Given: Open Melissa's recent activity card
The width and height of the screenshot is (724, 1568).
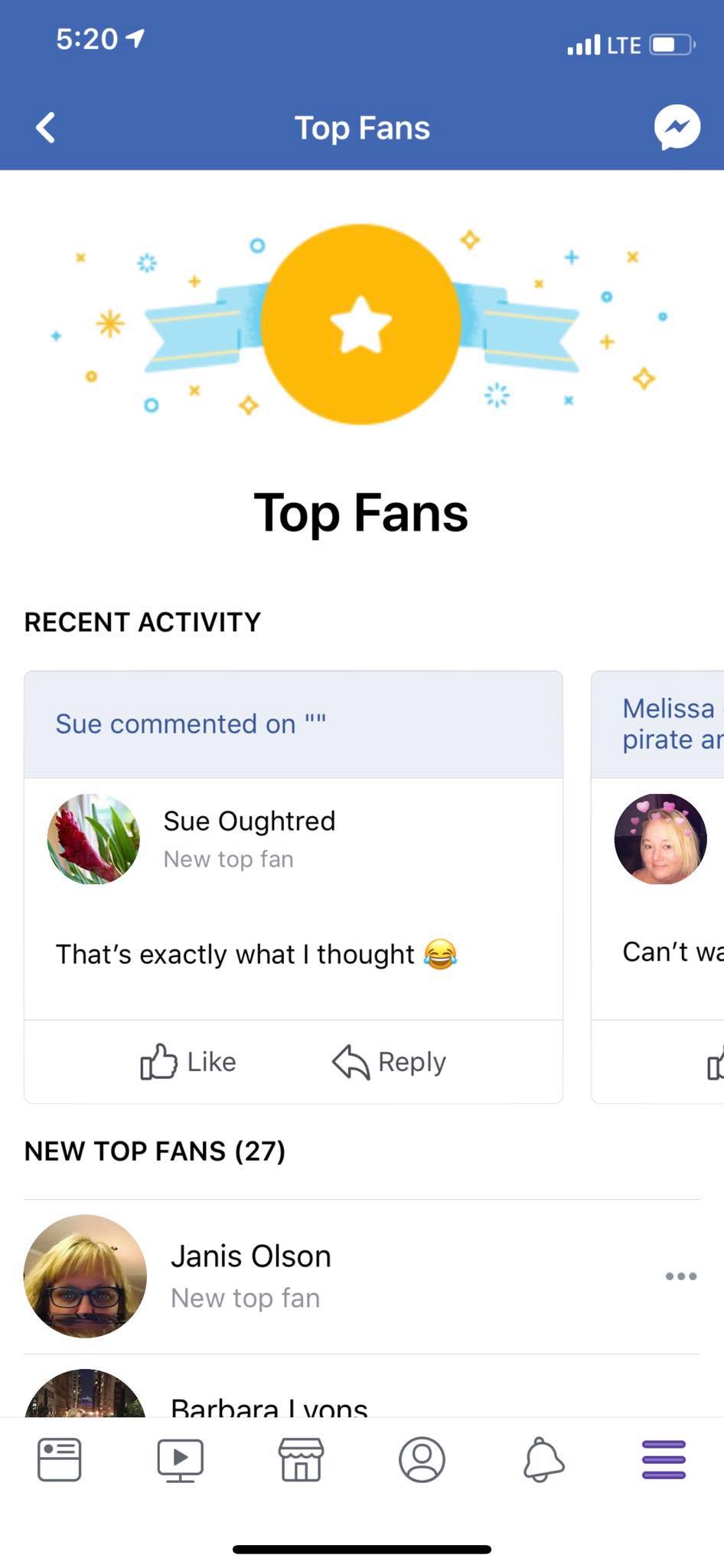Looking at the screenshot, I should [x=658, y=887].
